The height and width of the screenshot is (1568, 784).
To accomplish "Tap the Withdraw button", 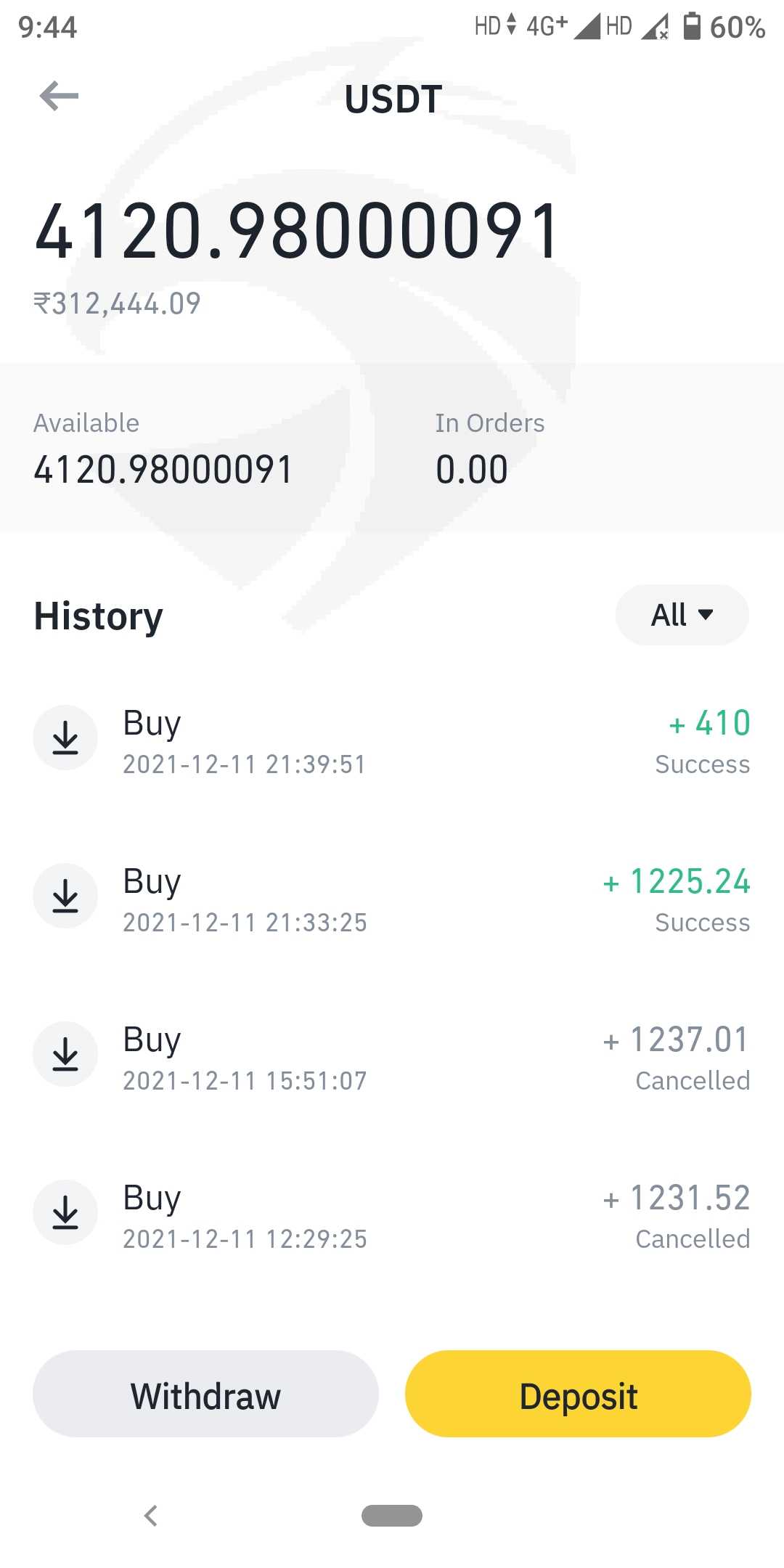I will [205, 1394].
